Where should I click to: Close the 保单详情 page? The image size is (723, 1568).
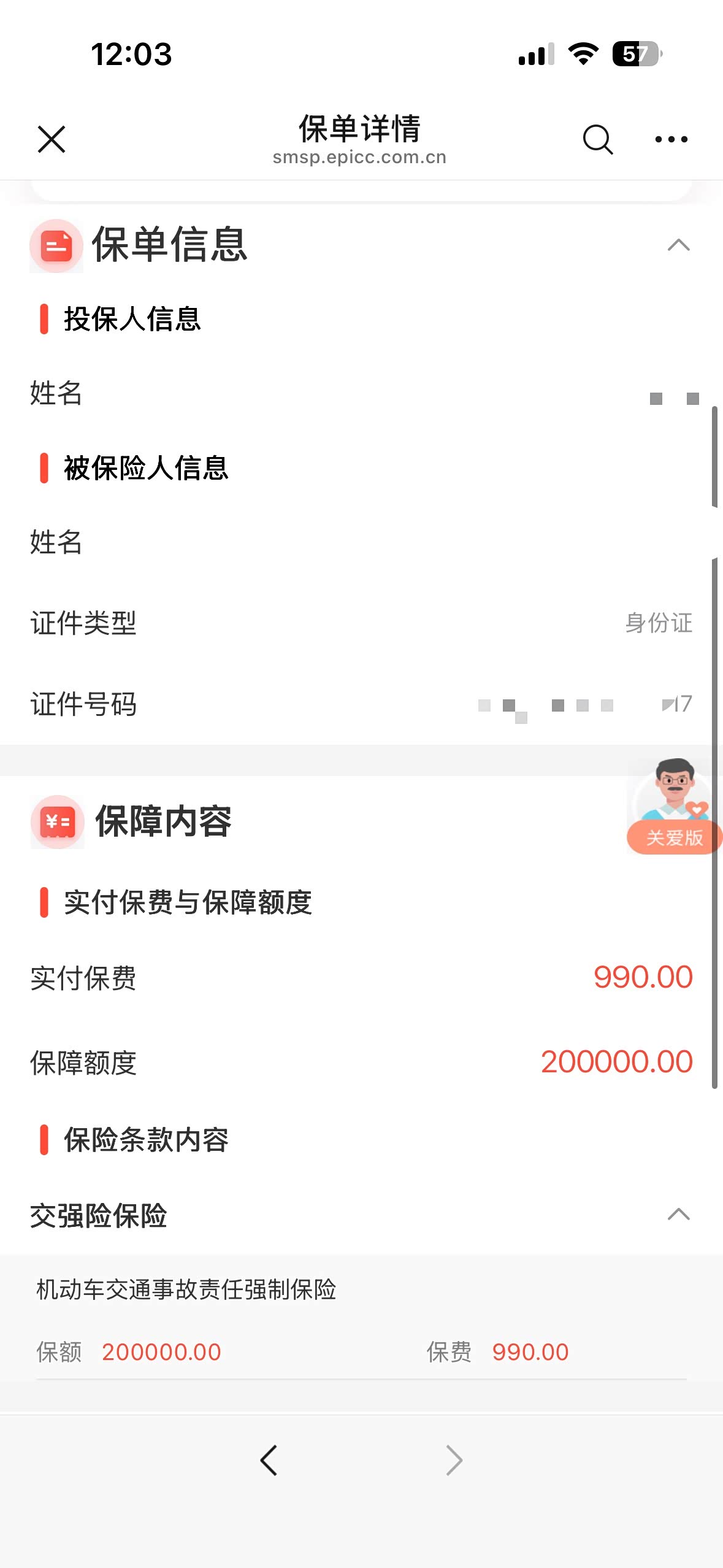52,139
